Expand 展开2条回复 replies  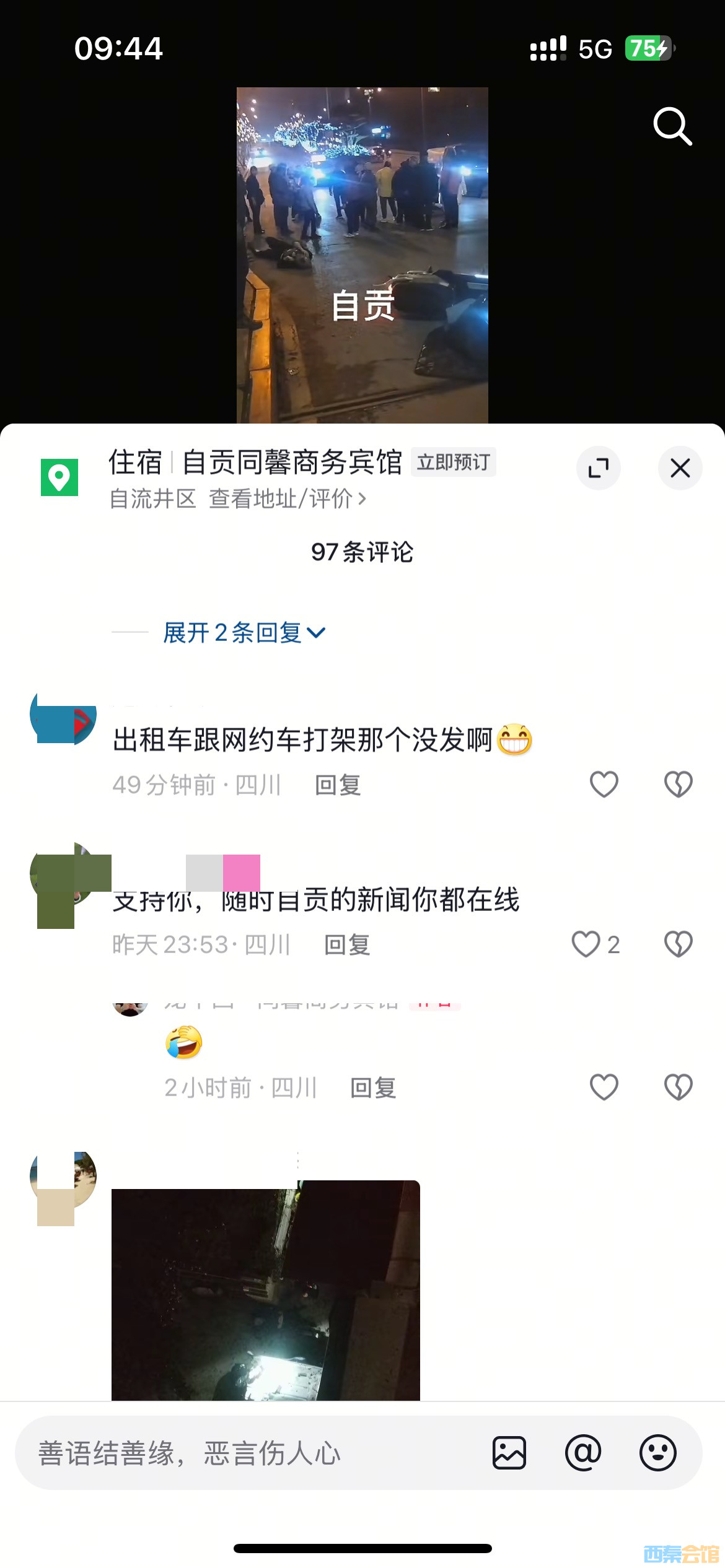click(243, 632)
